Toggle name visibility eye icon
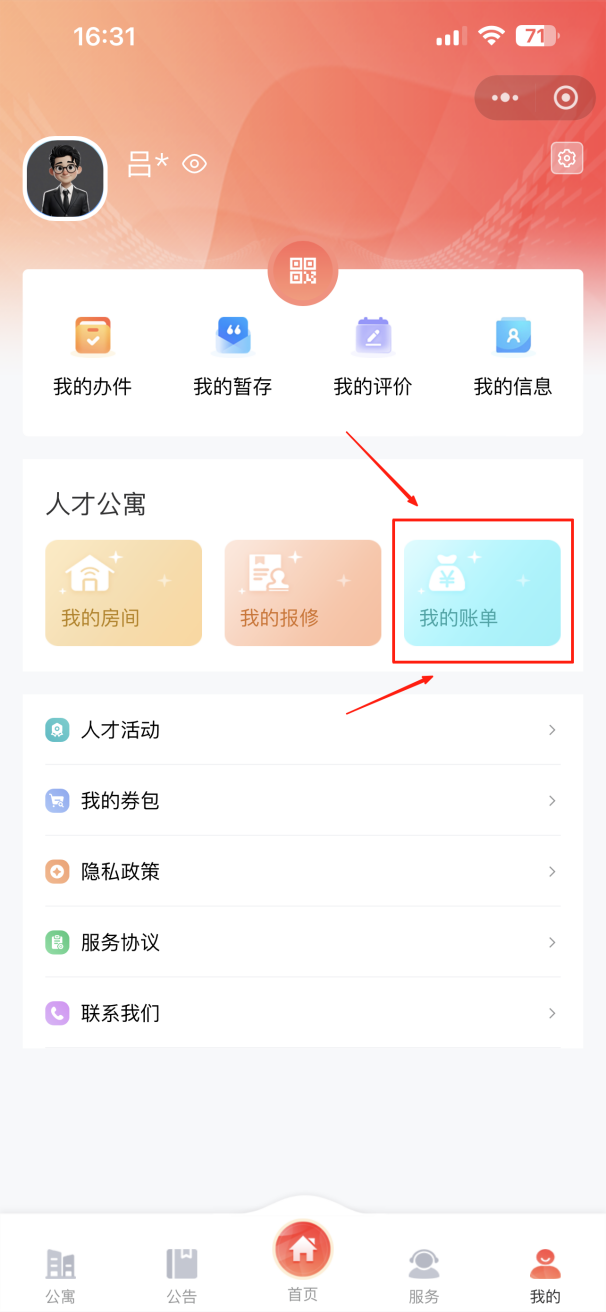This screenshot has height=1312, width=606. tap(194, 164)
